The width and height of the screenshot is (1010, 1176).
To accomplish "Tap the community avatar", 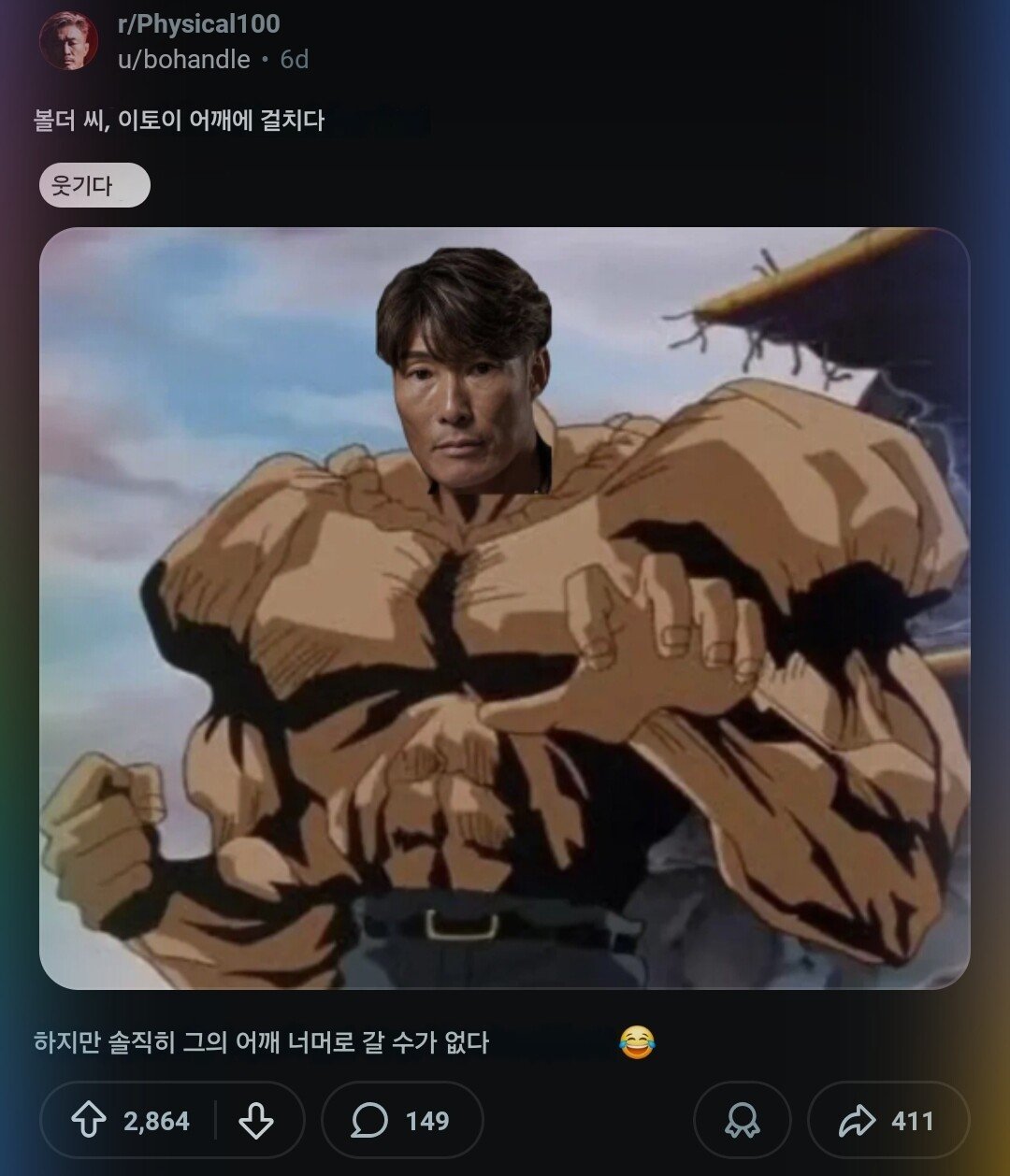I will [x=68, y=41].
